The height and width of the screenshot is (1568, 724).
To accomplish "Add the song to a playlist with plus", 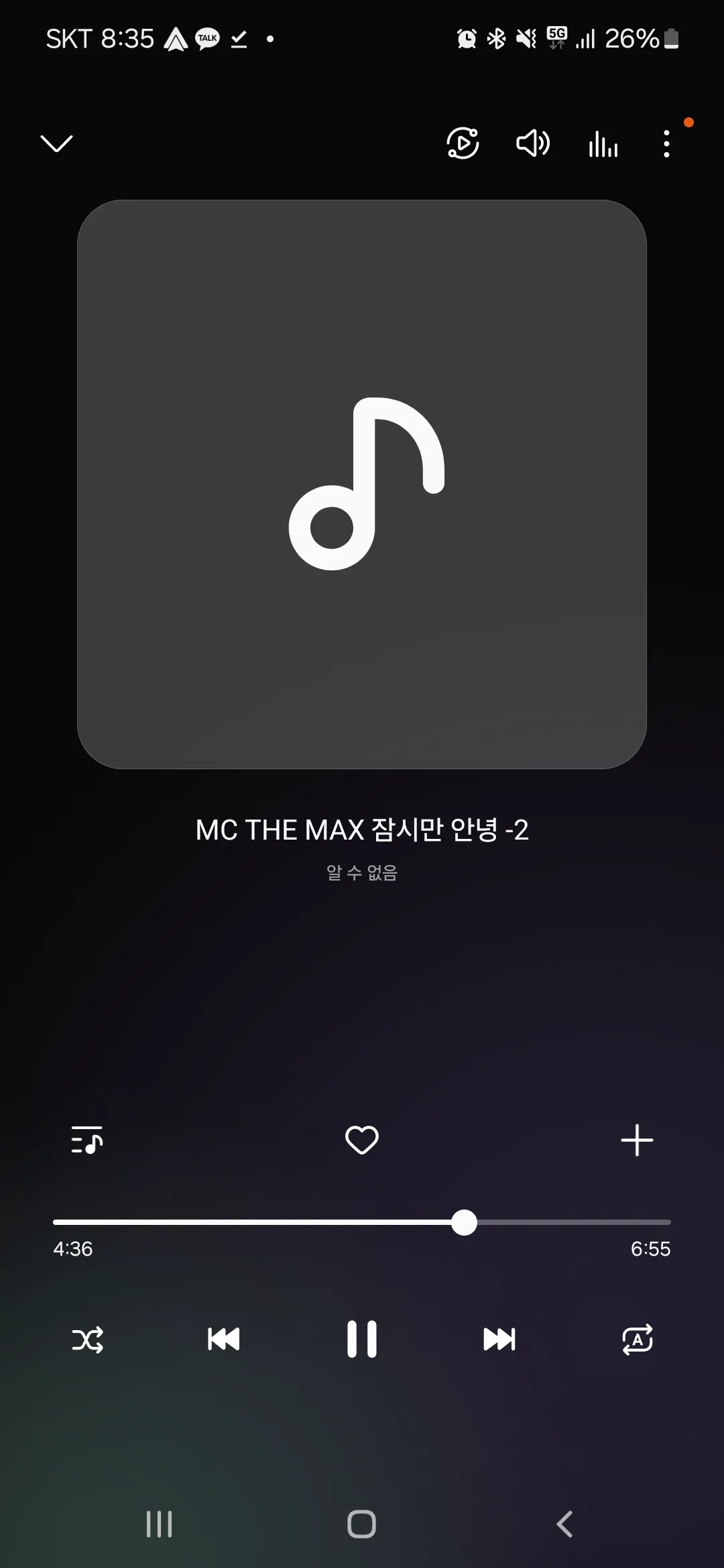I will pyautogui.click(x=637, y=1140).
